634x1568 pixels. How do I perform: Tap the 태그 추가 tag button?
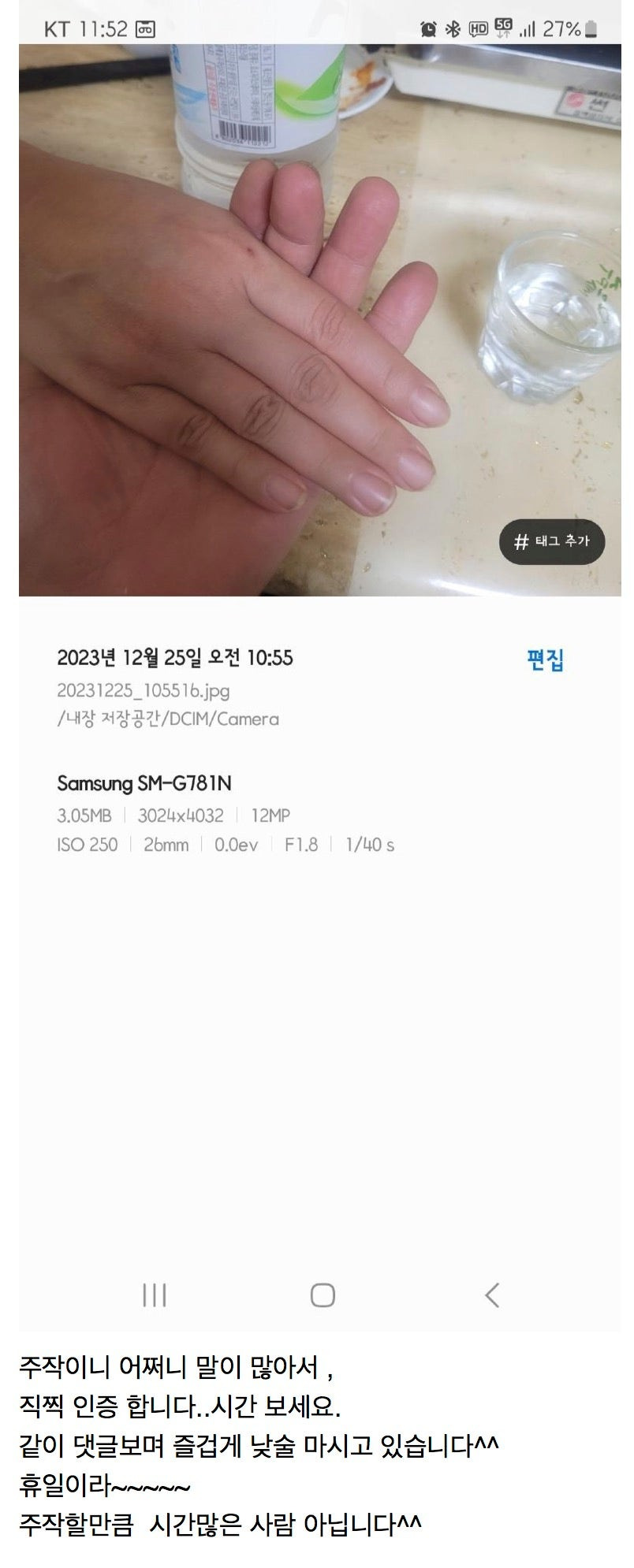[551, 541]
